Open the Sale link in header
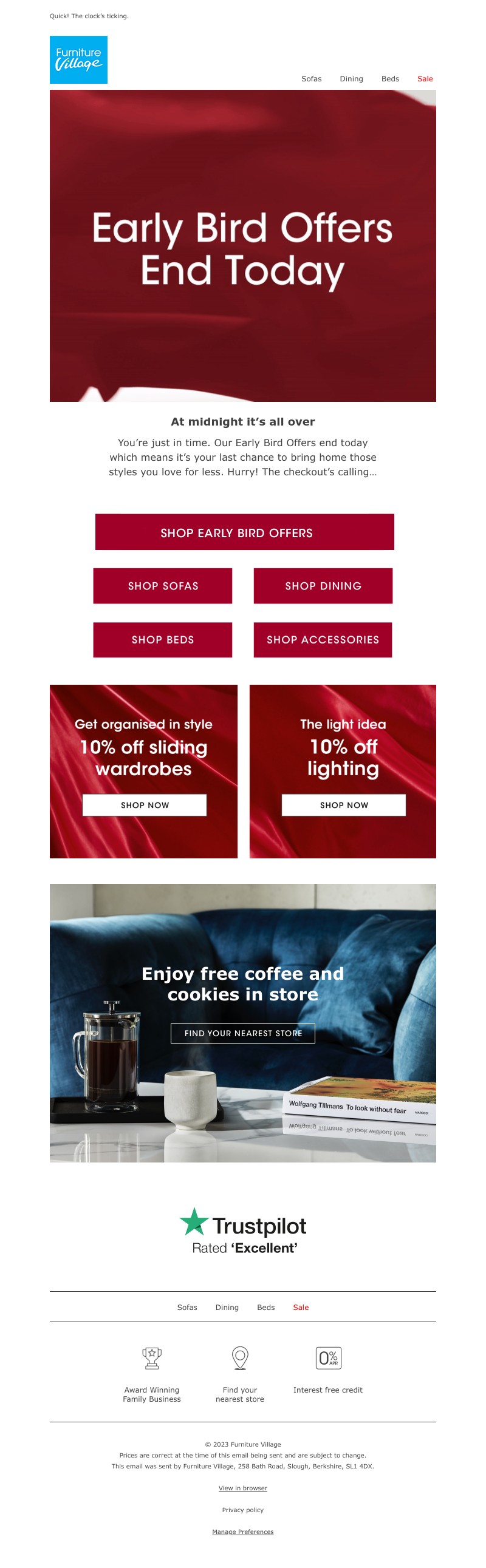Viewport: 486px width, 1568px height. (425, 78)
